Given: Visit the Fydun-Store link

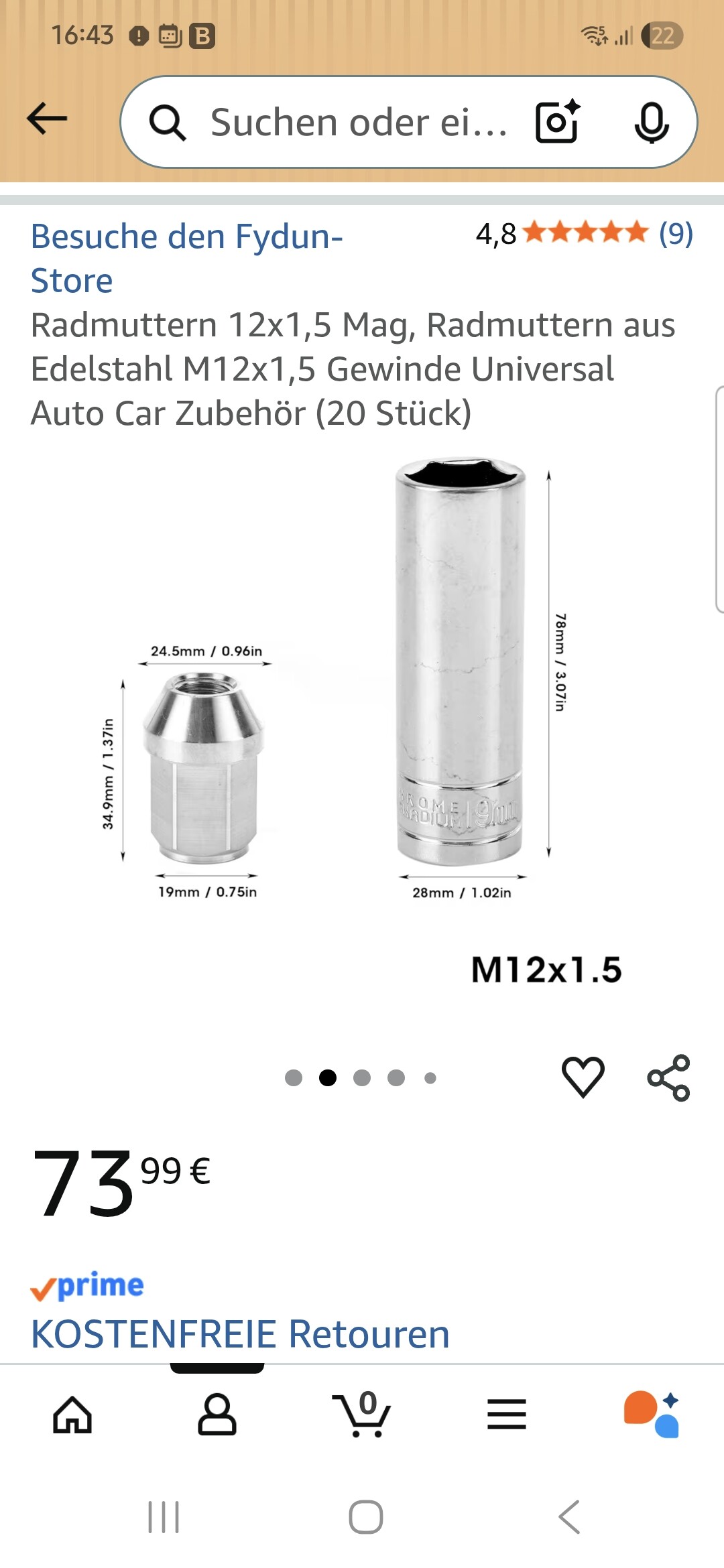Looking at the screenshot, I should tap(186, 258).
